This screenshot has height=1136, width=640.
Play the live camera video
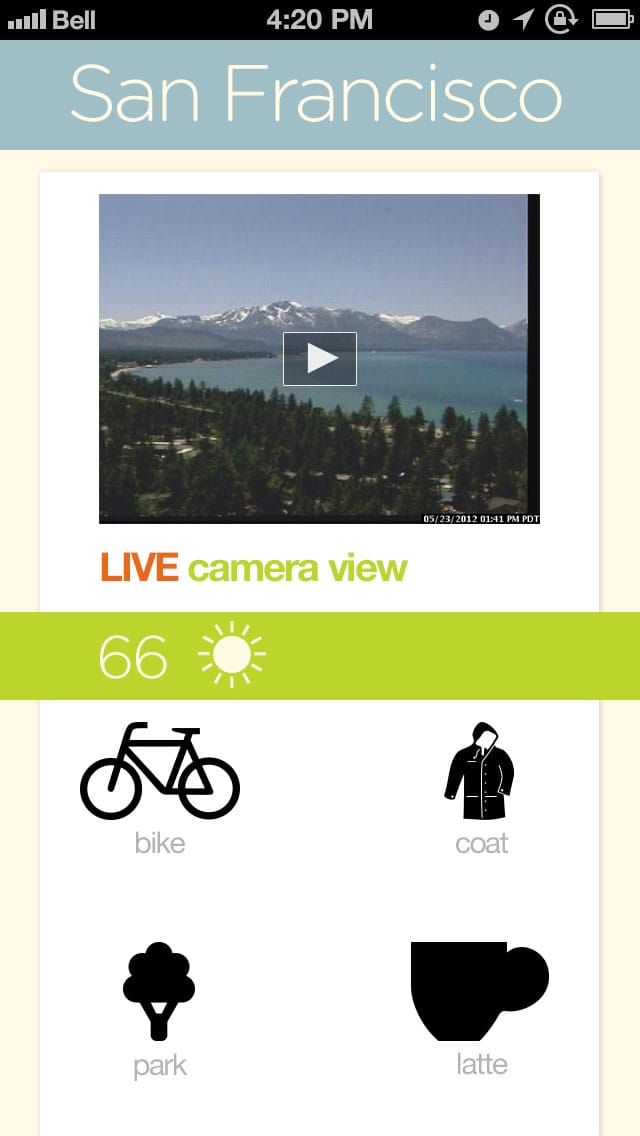coord(320,359)
